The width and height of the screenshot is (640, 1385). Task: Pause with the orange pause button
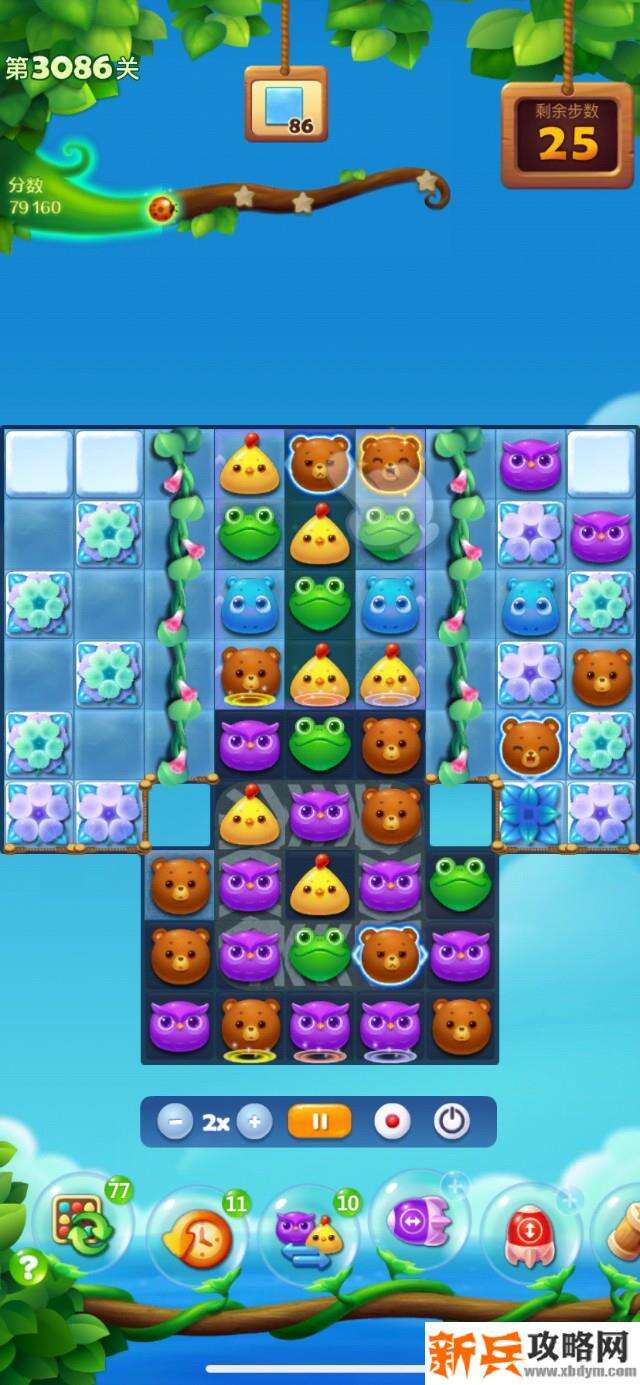point(319,1122)
